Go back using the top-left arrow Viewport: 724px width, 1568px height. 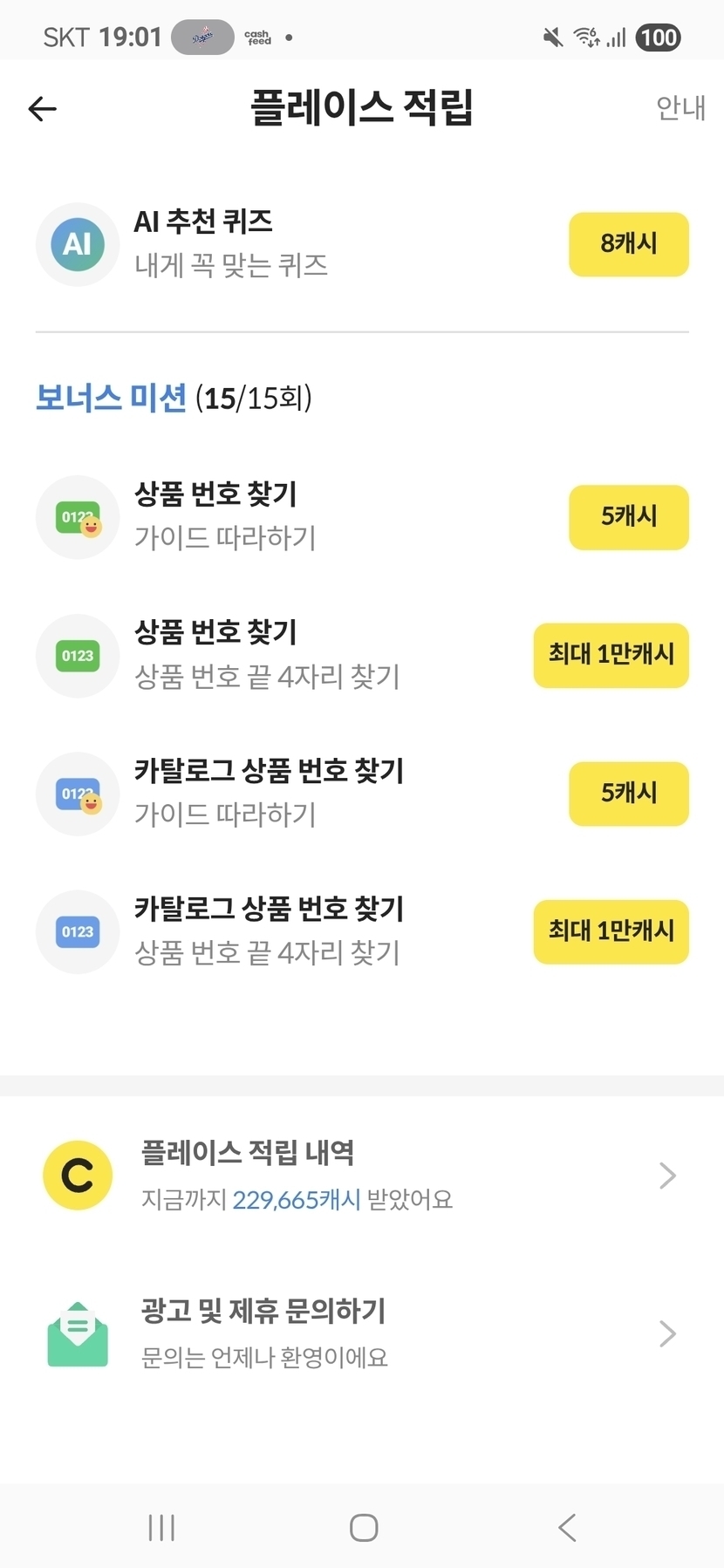(42, 109)
